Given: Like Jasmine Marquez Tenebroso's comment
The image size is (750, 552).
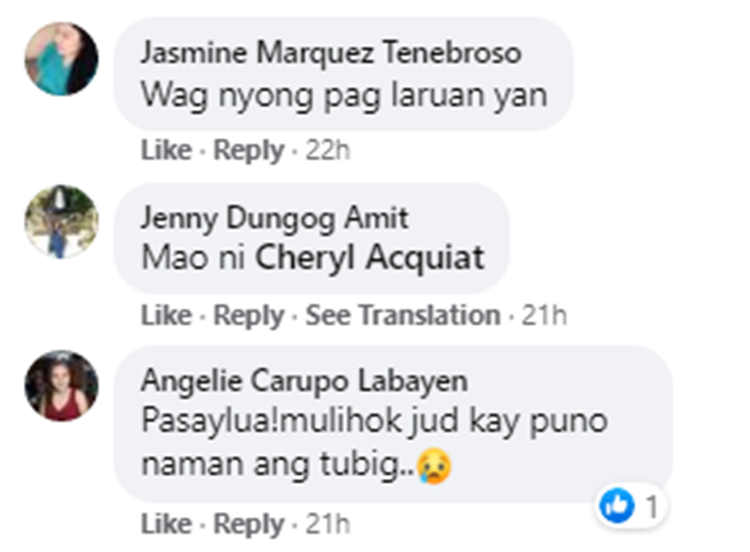Looking at the screenshot, I should coord(165,151).
